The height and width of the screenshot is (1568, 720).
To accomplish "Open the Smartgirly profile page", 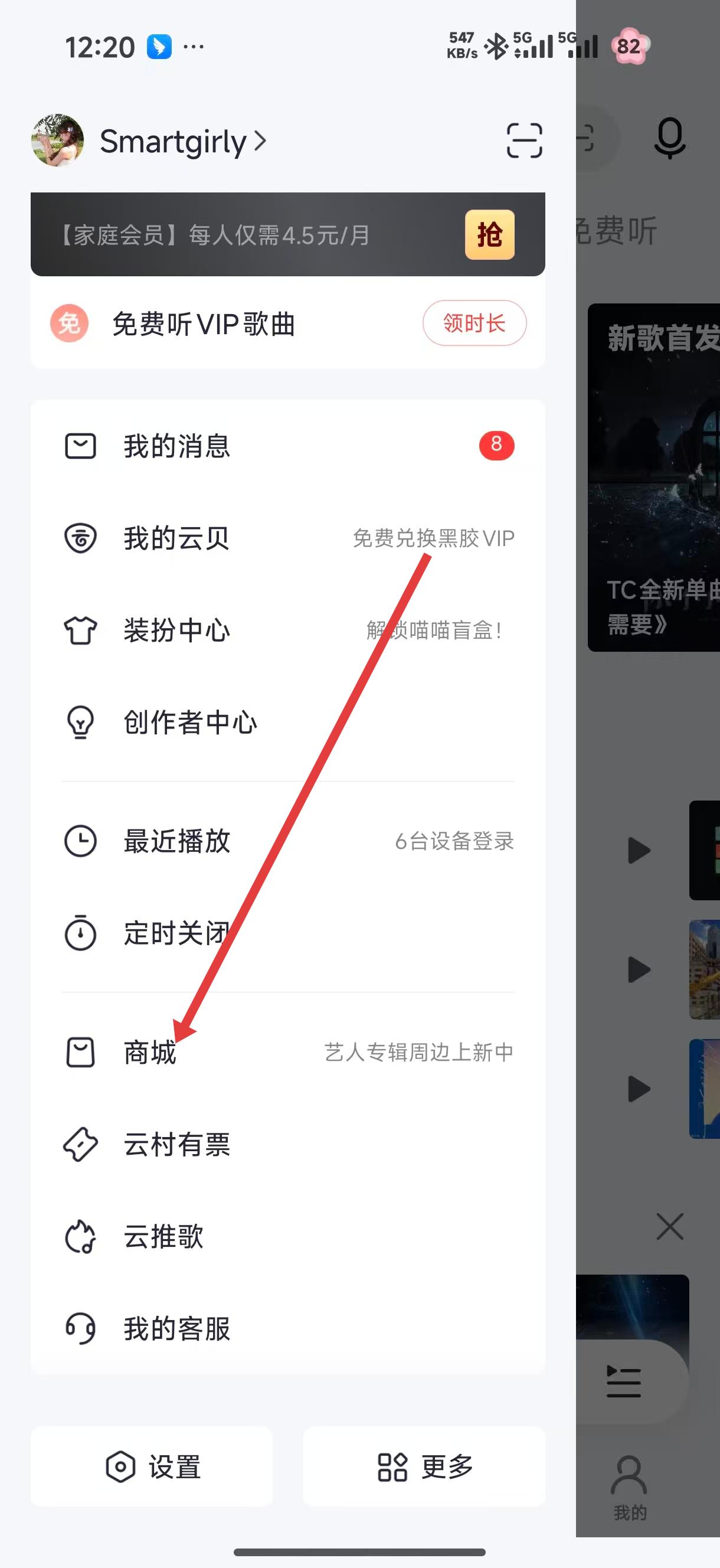I will (174, 141).
